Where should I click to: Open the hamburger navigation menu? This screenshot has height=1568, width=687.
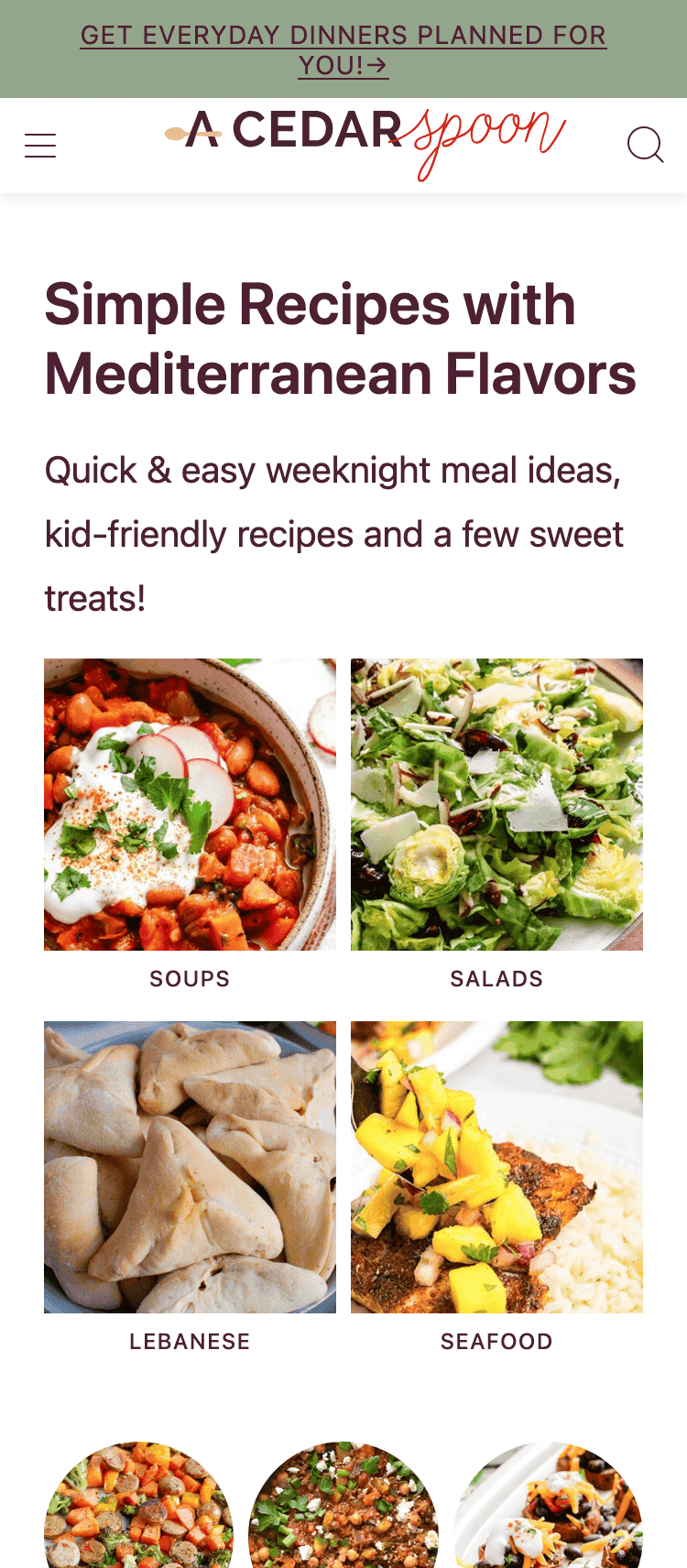[x=40, y=146]
